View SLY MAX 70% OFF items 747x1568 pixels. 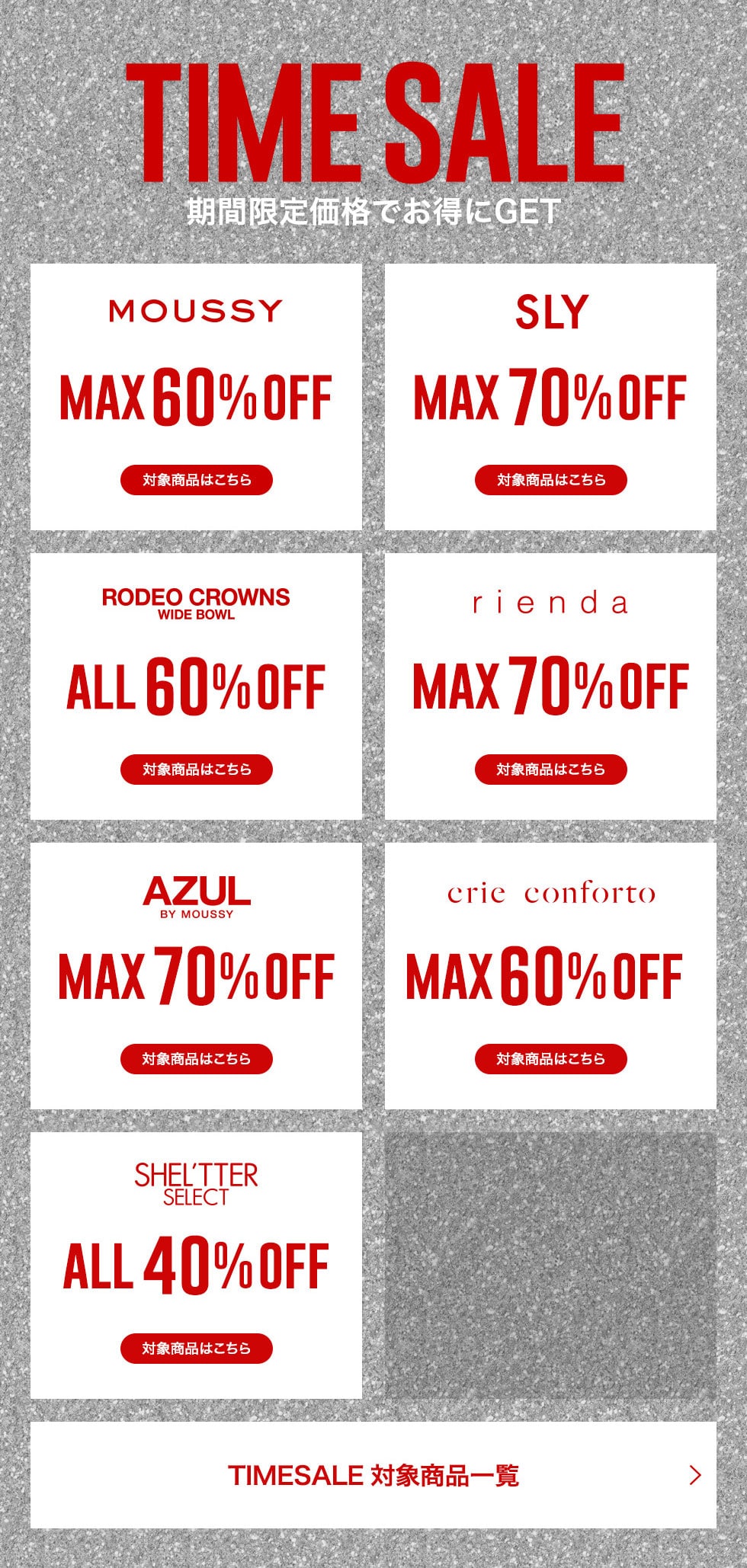click(x=550, y=480)
